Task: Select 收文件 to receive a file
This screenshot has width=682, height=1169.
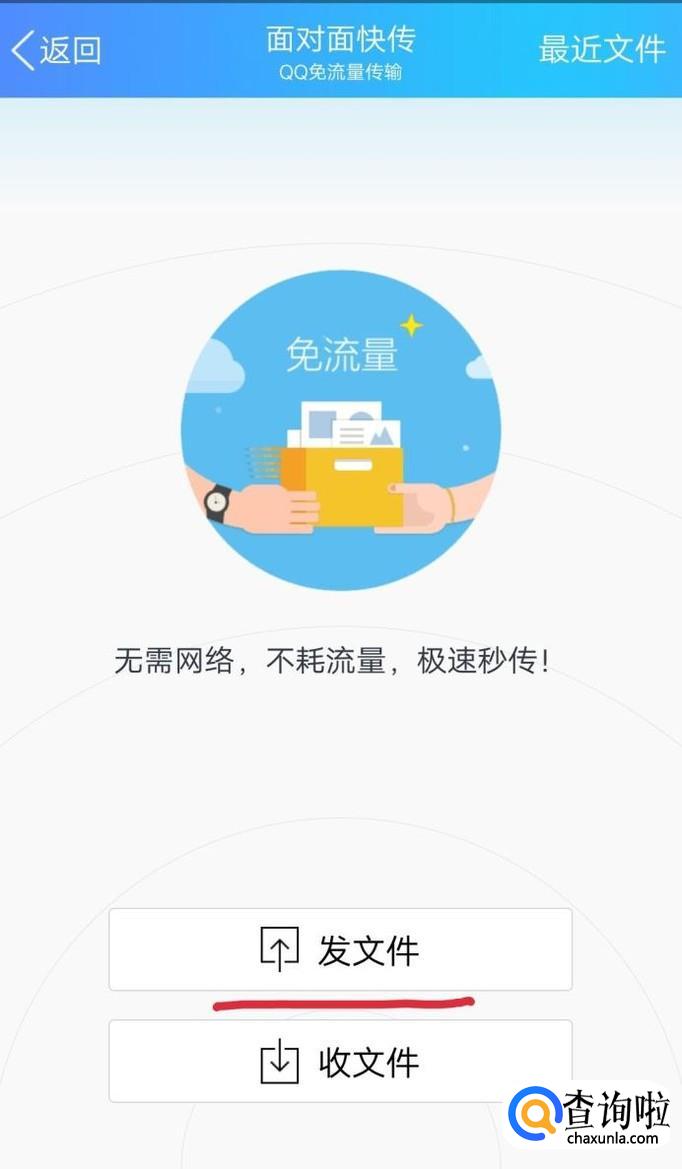Action: (340, 1061)
